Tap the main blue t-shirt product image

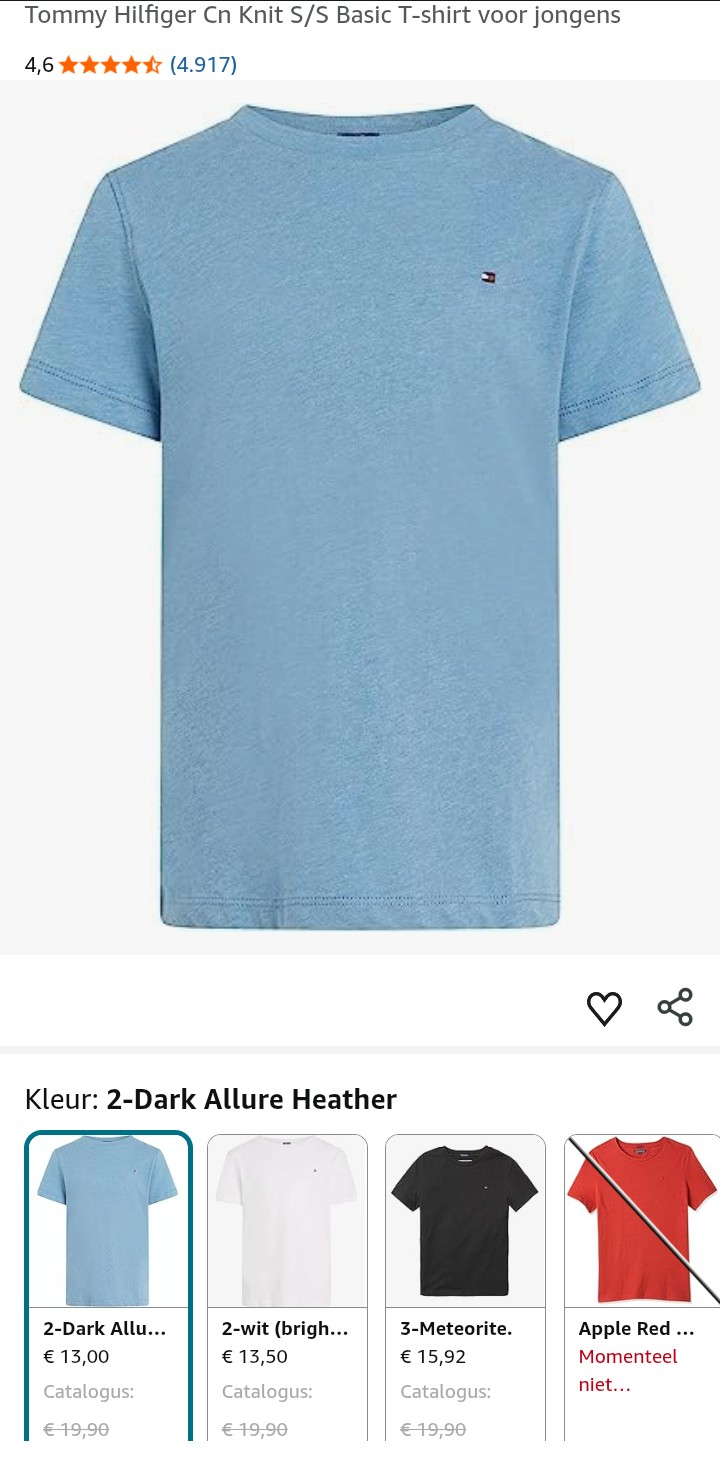pyautogui.click(x=360, y=520)
